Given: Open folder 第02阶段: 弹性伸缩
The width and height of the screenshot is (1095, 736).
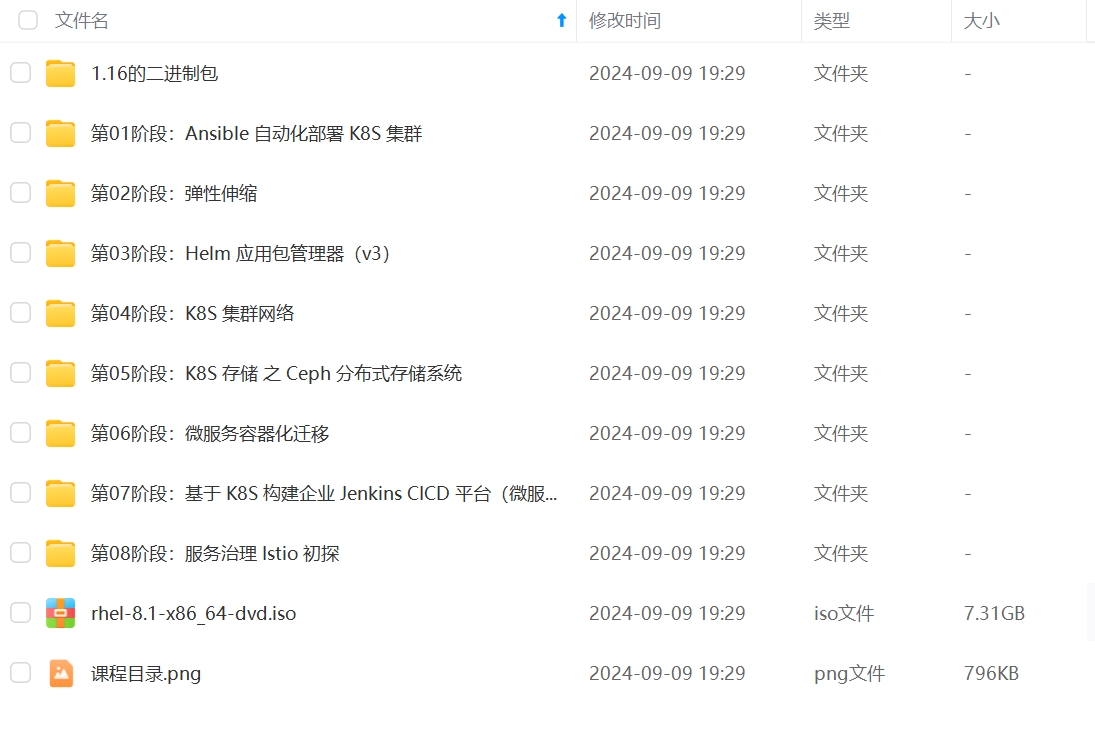Looking at the screenshot, I should (174, 193).
